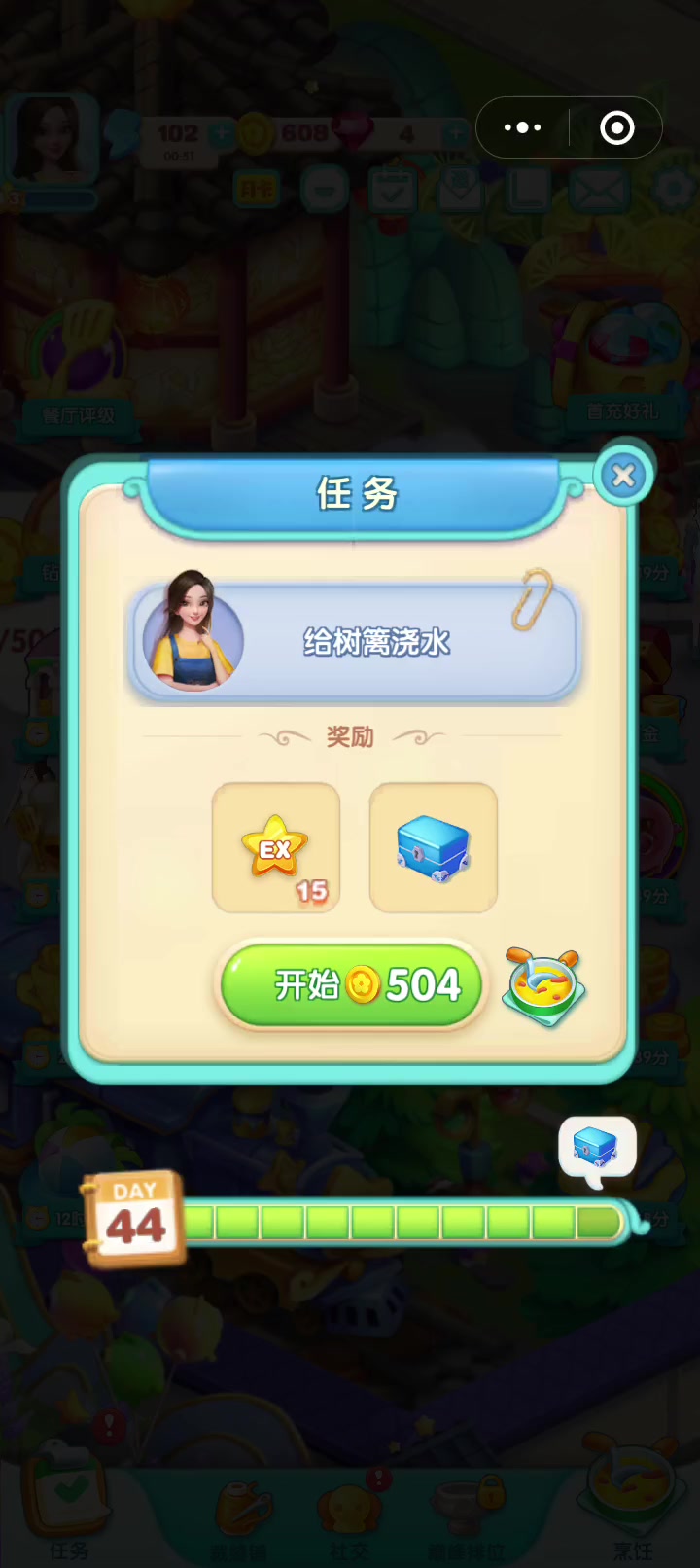Open the mini program more-options menu
Screen dimensions: 700x1568
point(523,127)
